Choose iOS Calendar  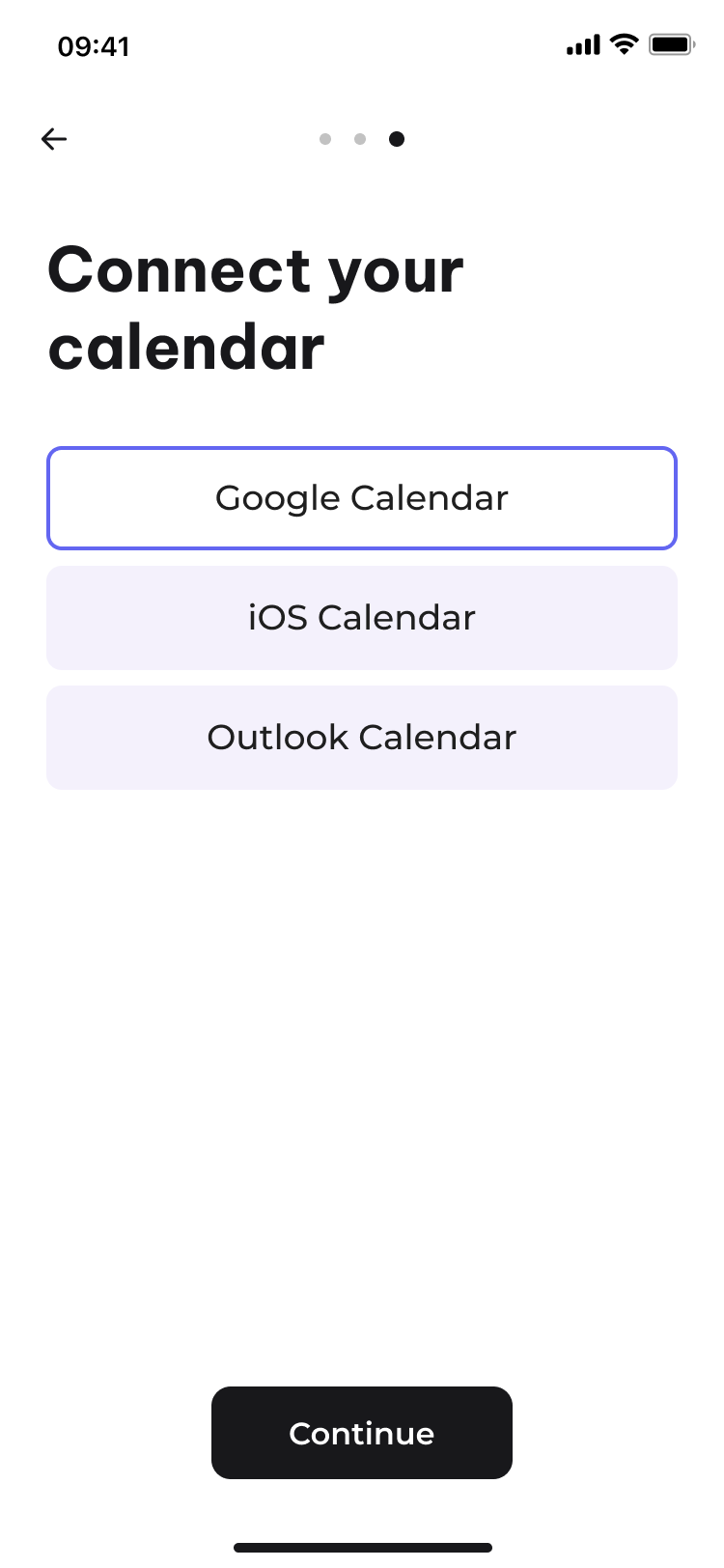(362, 618)
